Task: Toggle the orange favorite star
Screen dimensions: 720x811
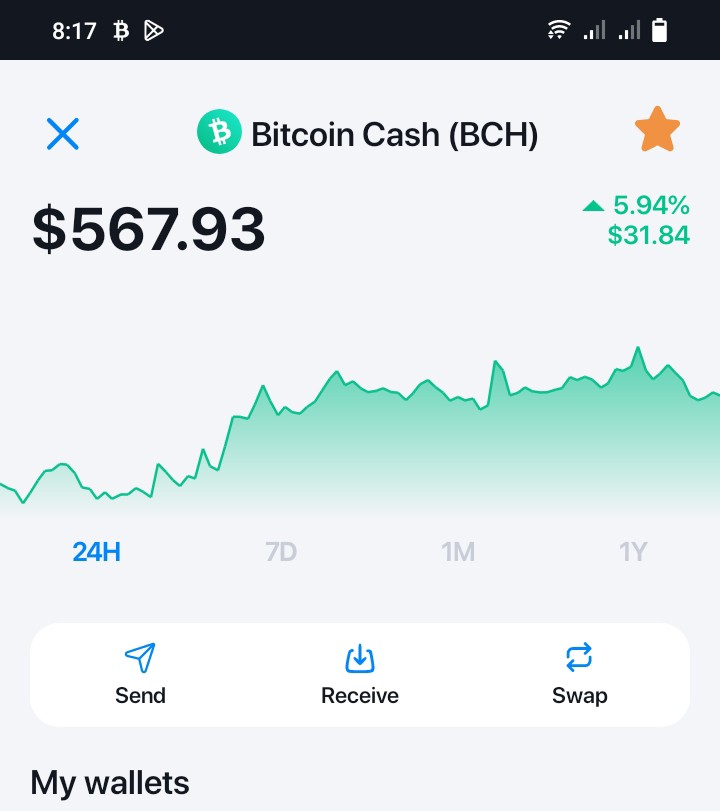Action: click(657, 129)
